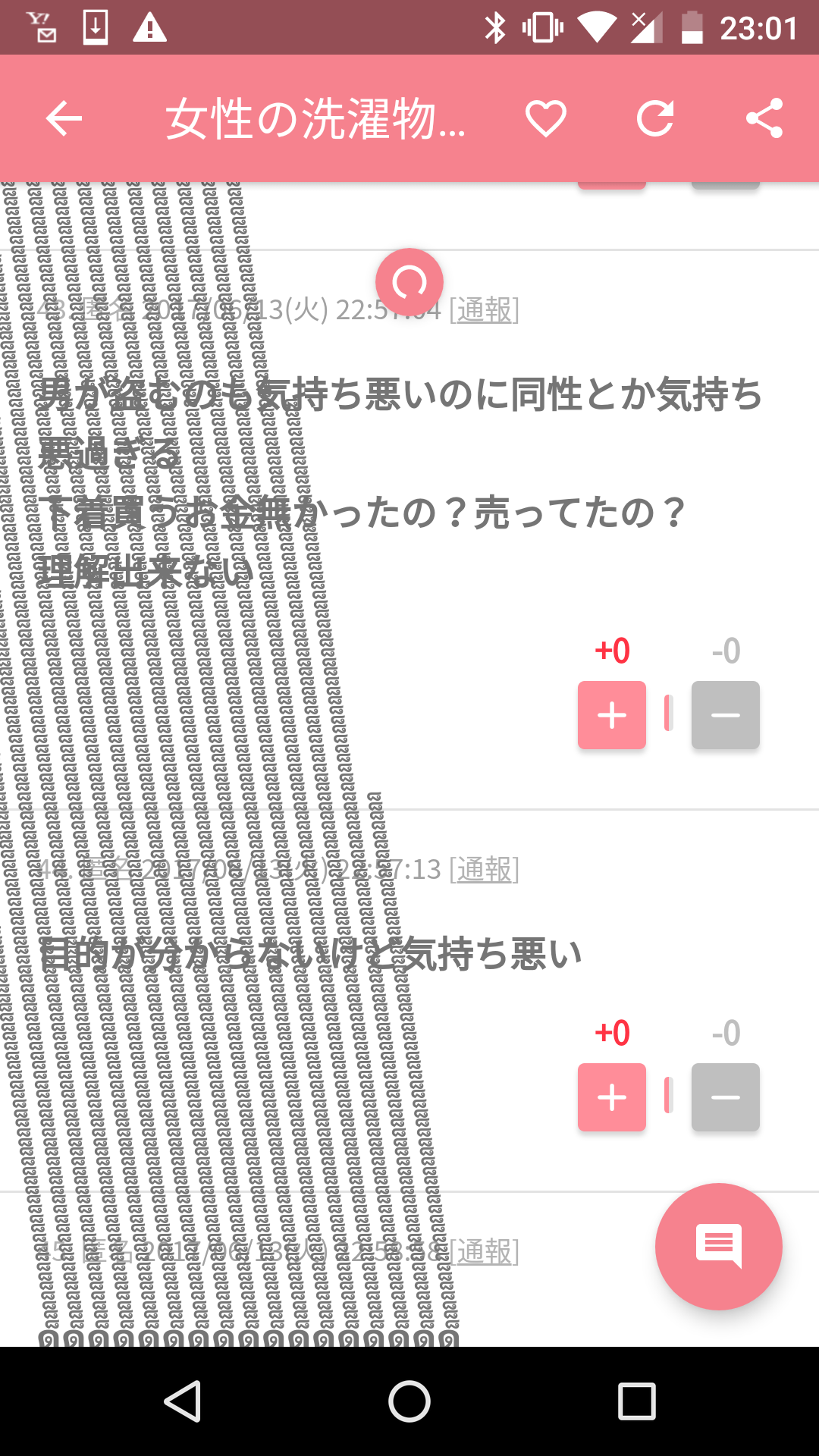Downvote the comment 目的が分からないけど気持ち悪い

pyautogui.click(x=725, y=1097)
